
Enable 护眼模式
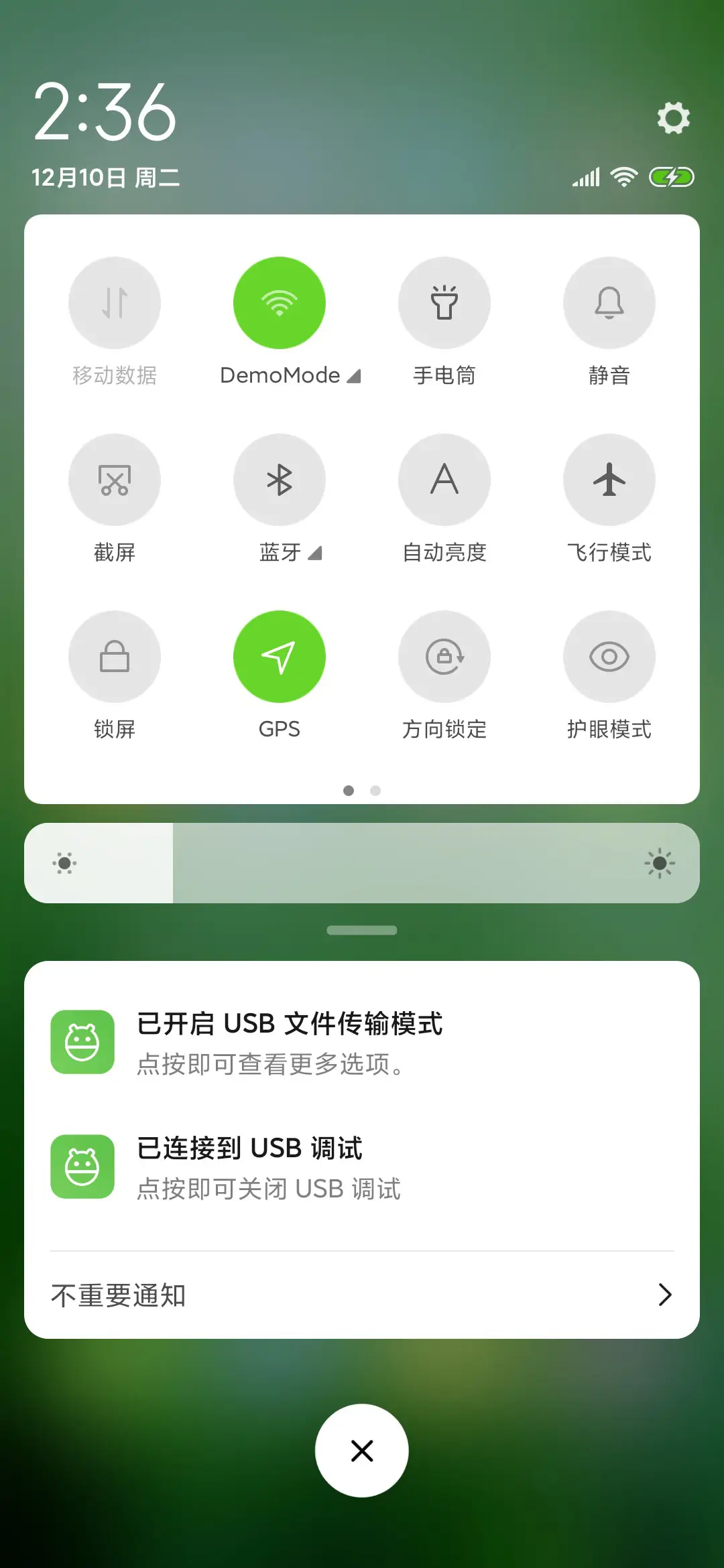pyautogui.click(x=609, y=657)
